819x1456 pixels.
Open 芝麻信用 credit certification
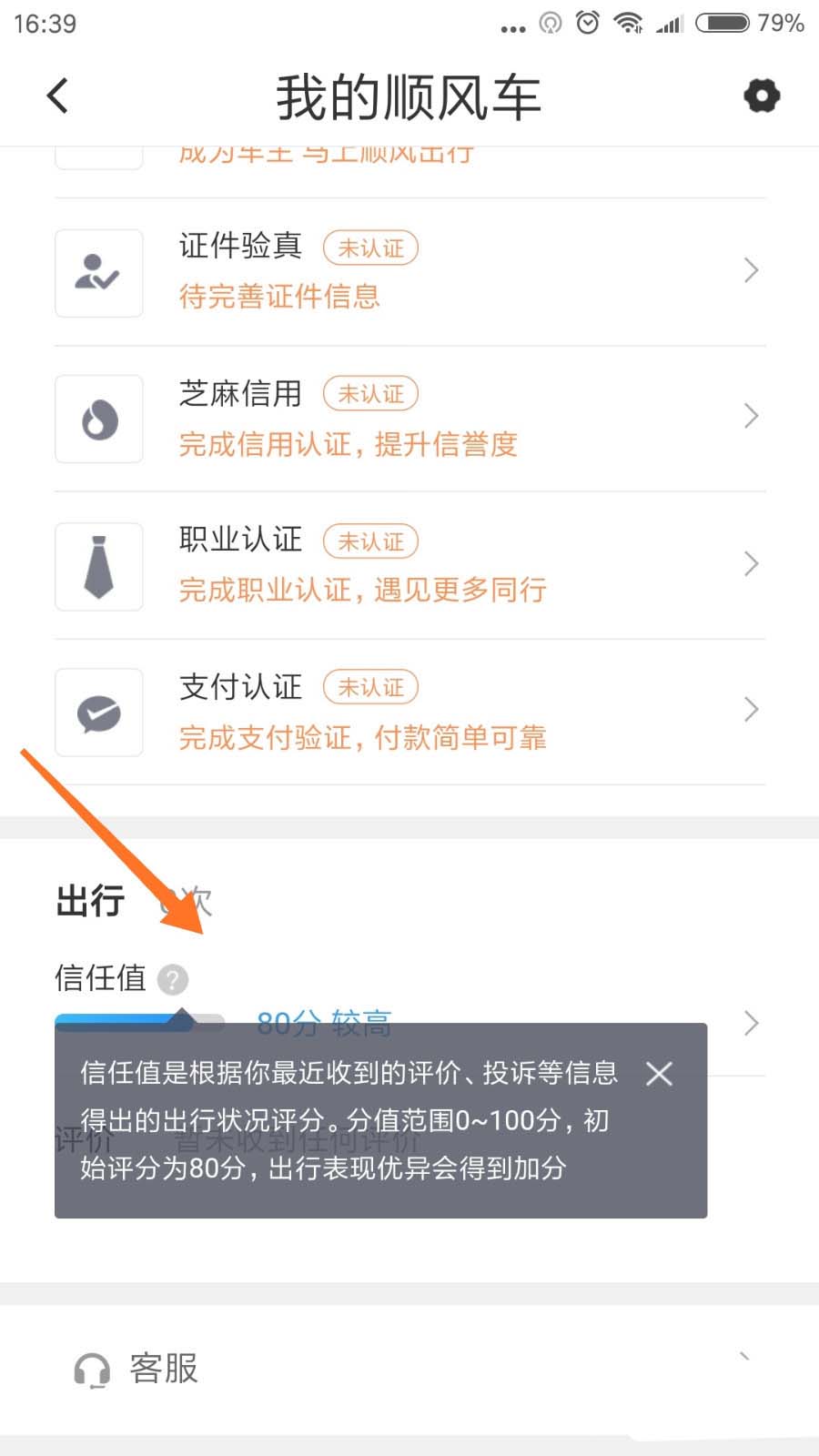coord(409,419)
